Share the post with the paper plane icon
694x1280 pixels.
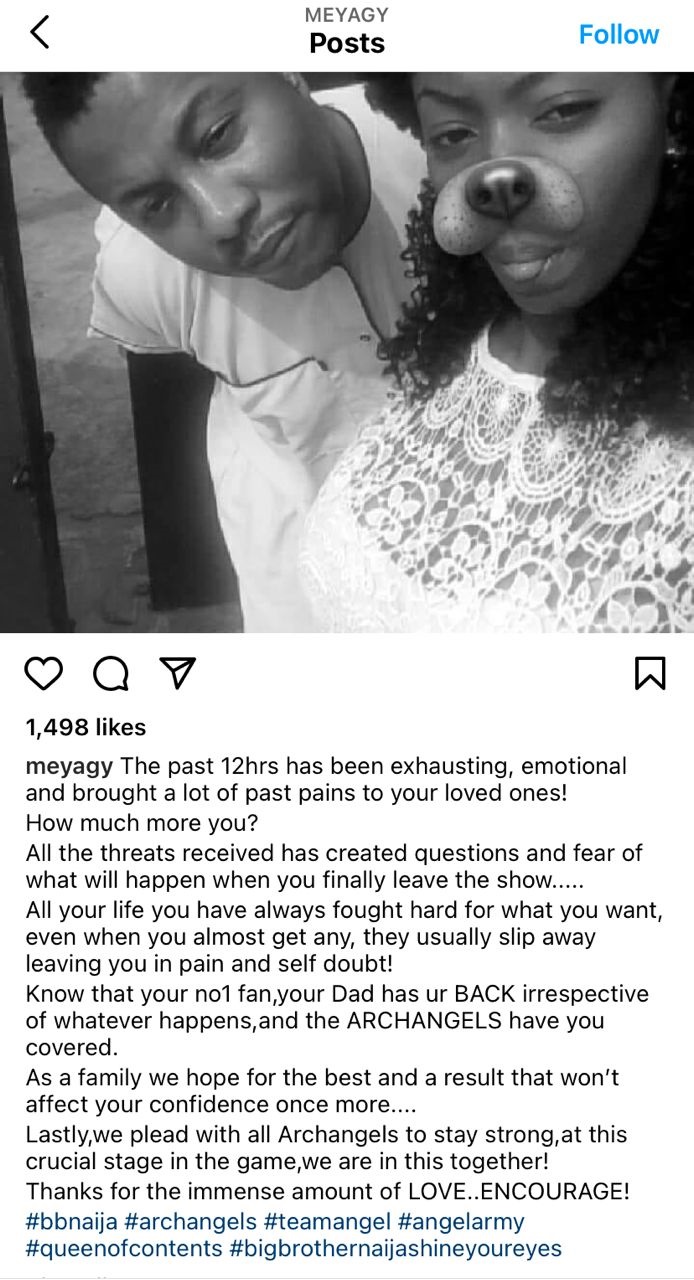pos(177,673)
